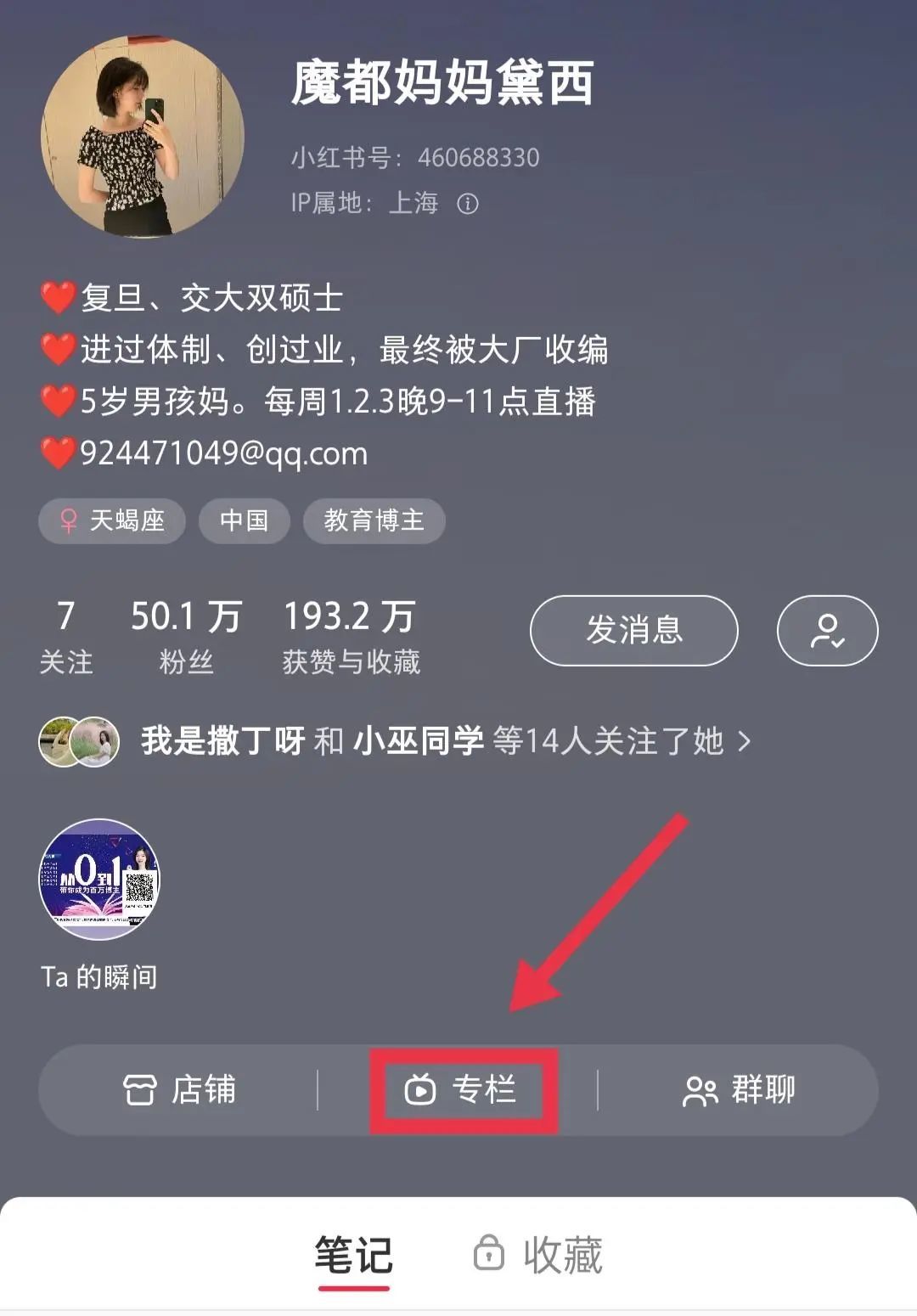The height and width of the screenshot is (1316, 917).
Task: Click the female gender icon on 天蝎座 tag
Action: click(x=70, y=521)
